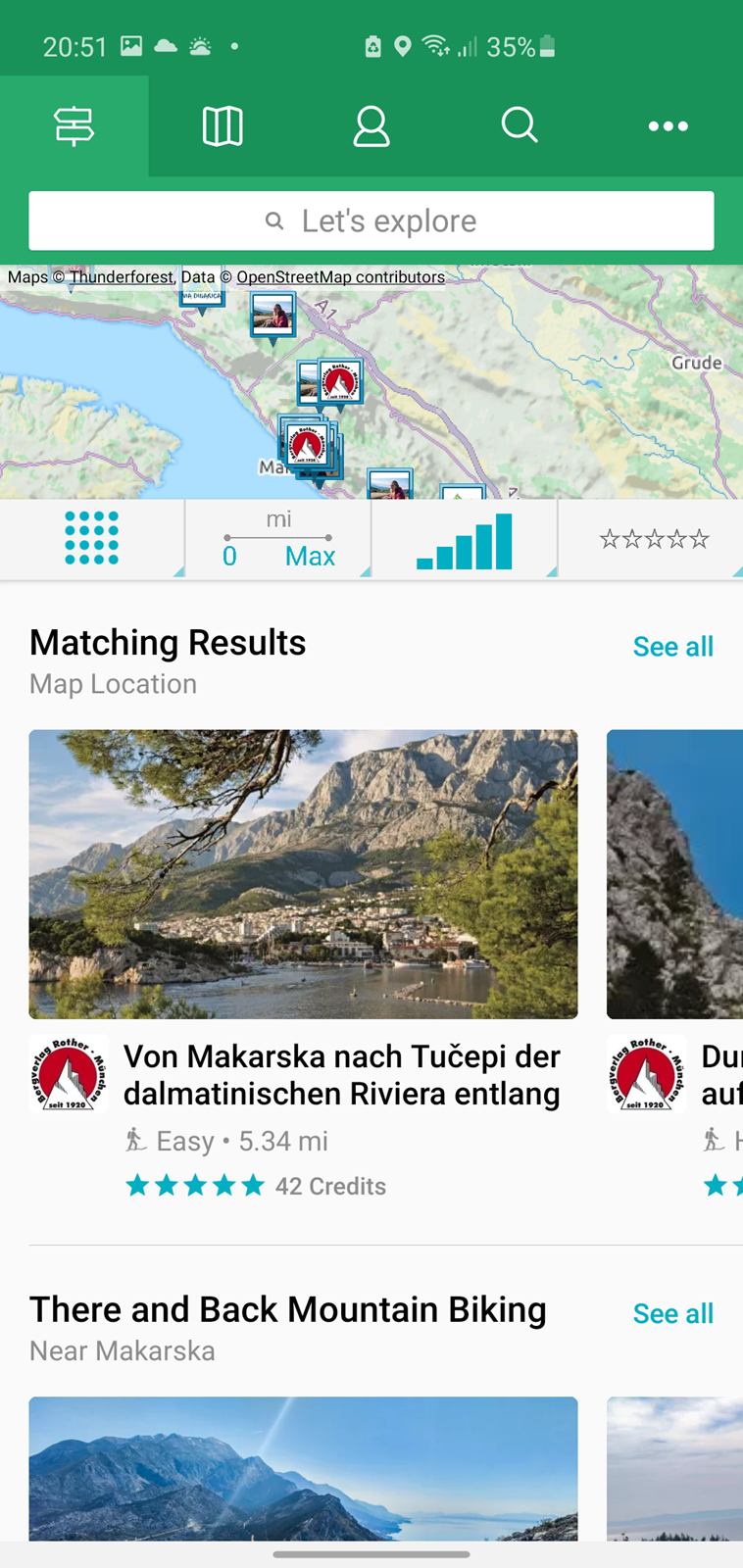Image resolution: width=743 pixels, height=1568 pixels.
Task: Open OpenStreetMap contributors link
Action: tap(341, 277)
